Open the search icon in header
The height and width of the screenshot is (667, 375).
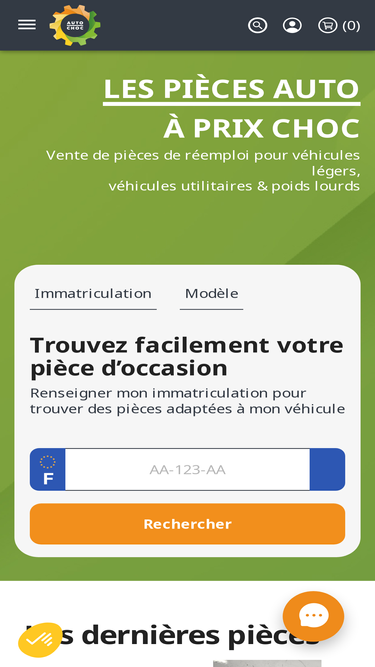[x=258, y=26]
